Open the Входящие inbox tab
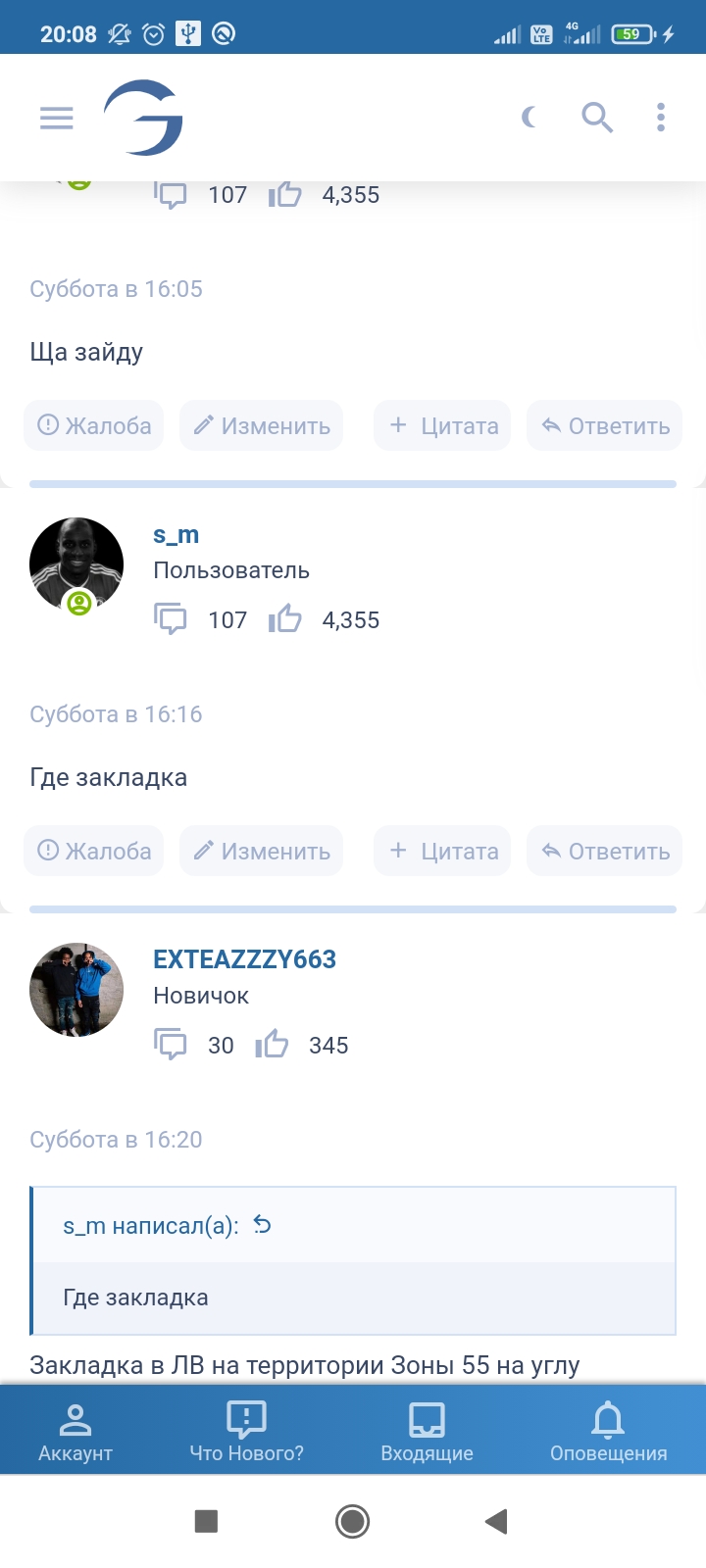The image size is (706, 1568). coord(427,1431)
